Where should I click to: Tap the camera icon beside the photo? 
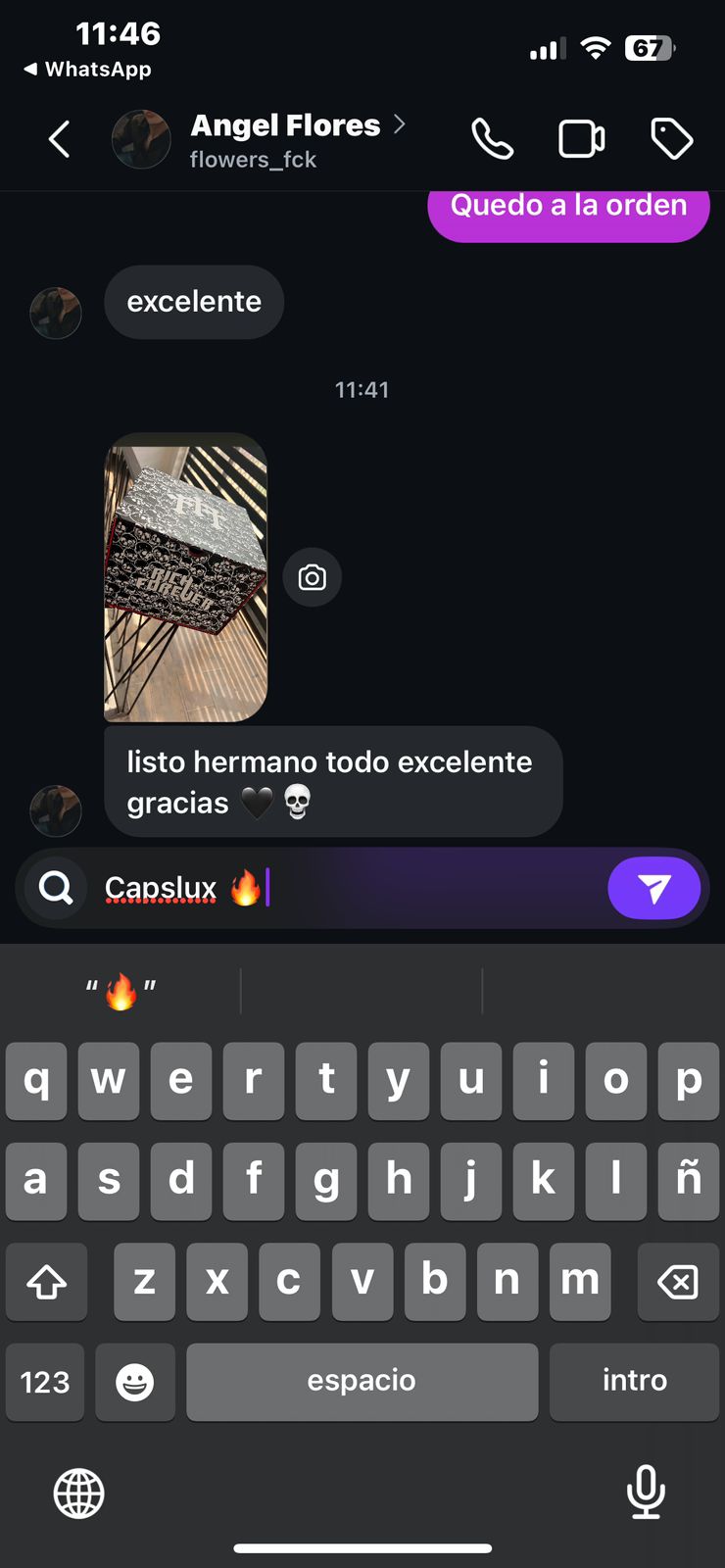click(x=313, y=577)
